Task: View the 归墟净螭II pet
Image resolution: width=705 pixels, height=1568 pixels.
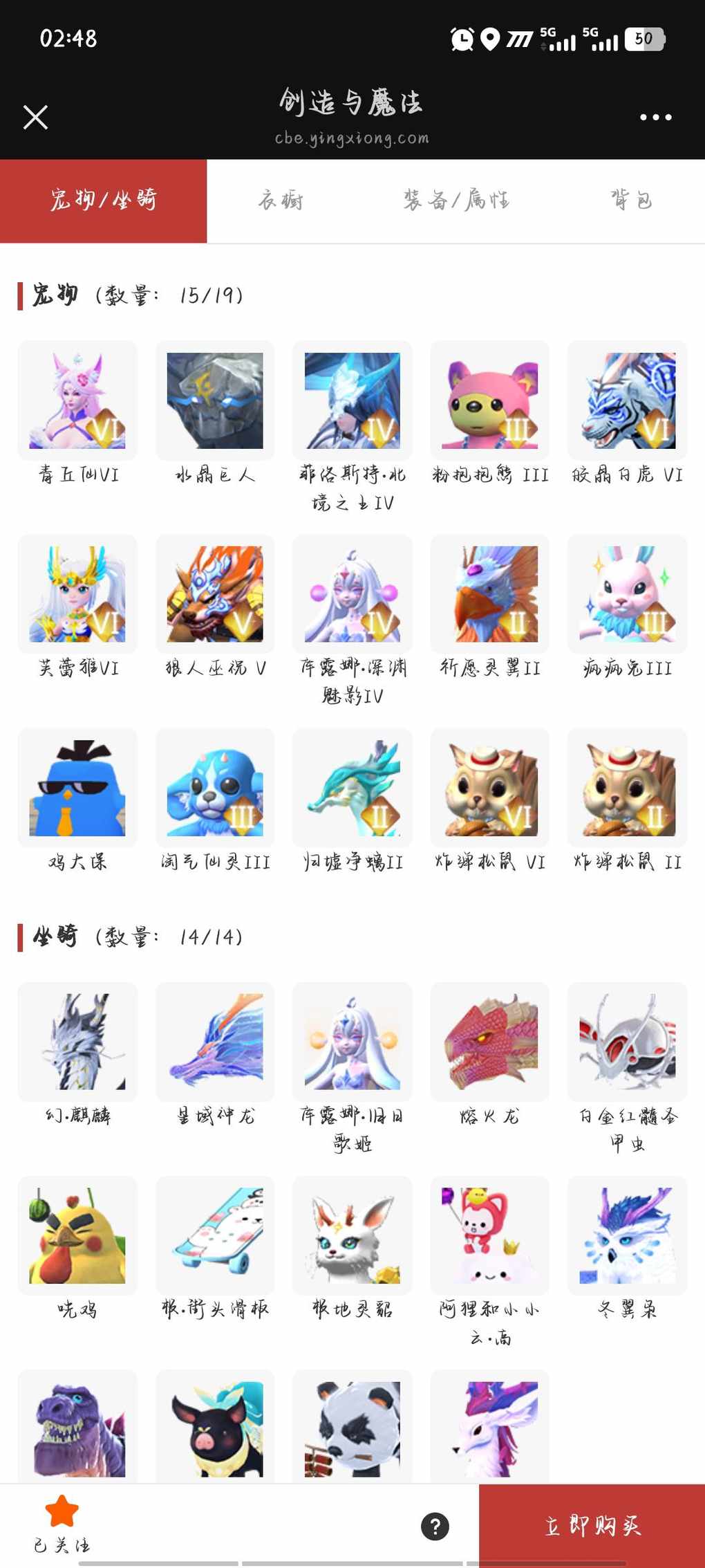Action: 352,788
